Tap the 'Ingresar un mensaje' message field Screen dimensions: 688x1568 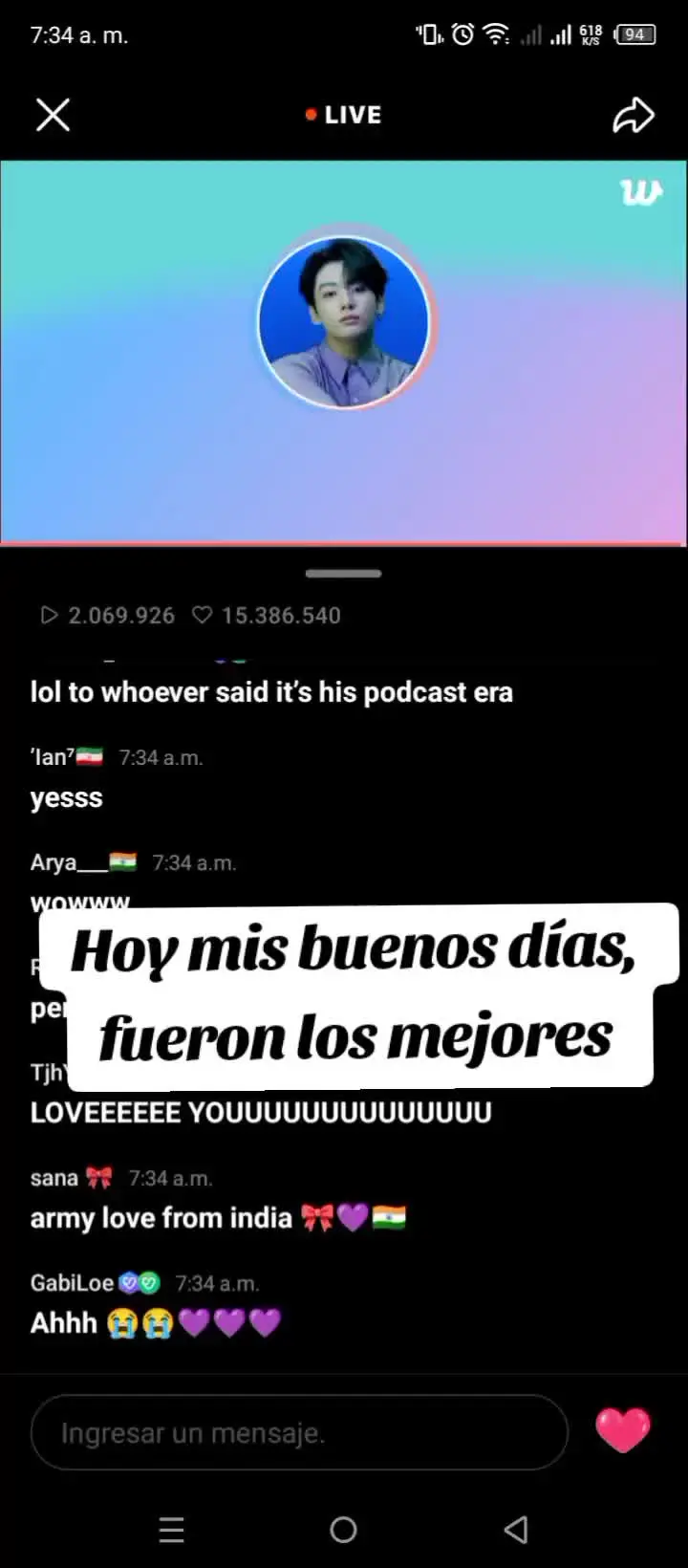299,1432
